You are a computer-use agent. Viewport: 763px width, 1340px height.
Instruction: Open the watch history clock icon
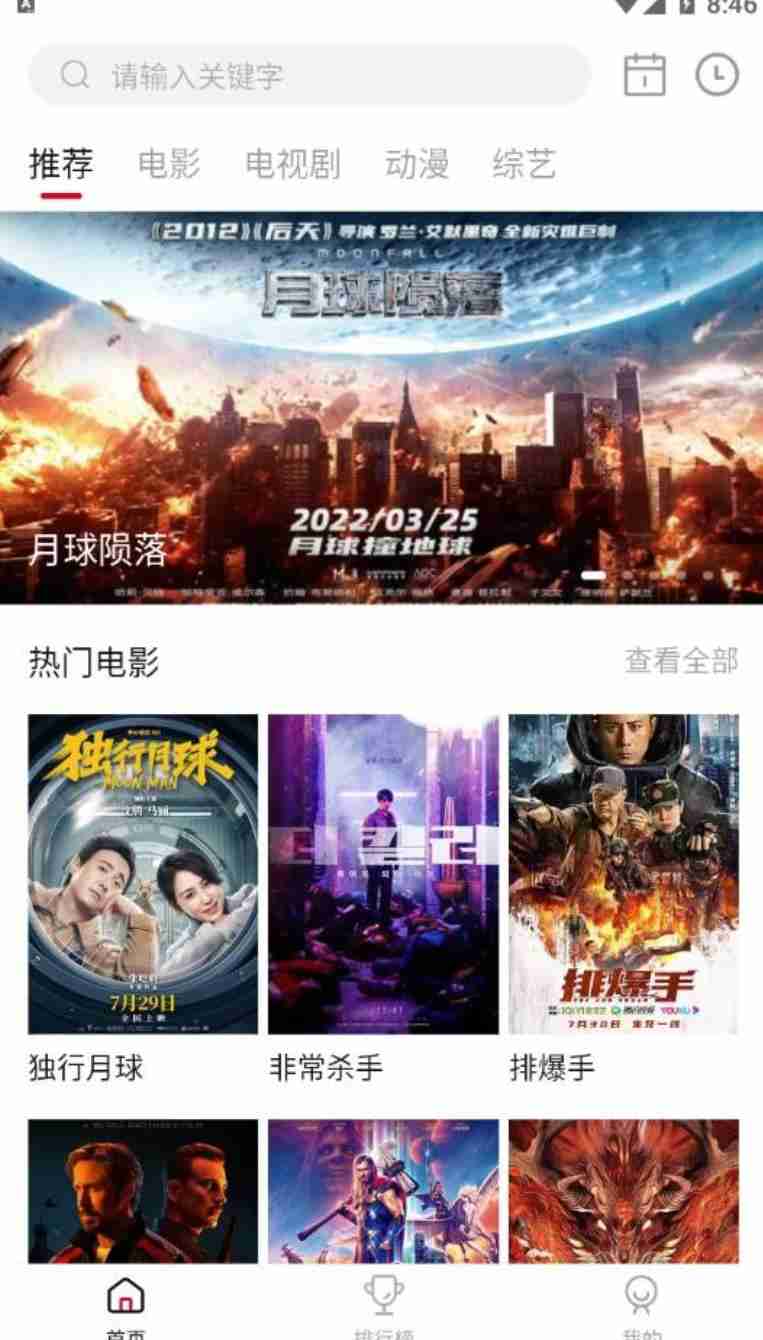[717, 75]
